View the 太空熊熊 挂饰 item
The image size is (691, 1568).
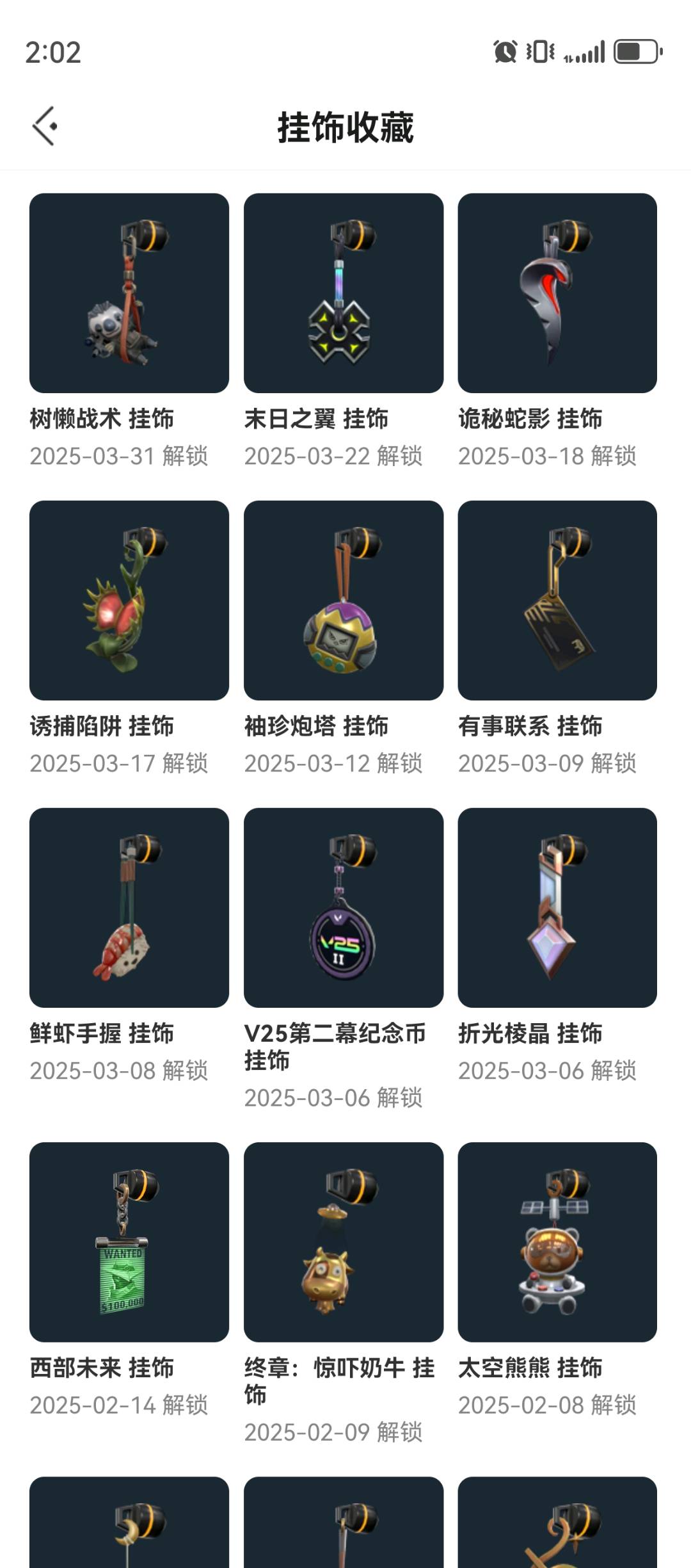coord(557,1242)
